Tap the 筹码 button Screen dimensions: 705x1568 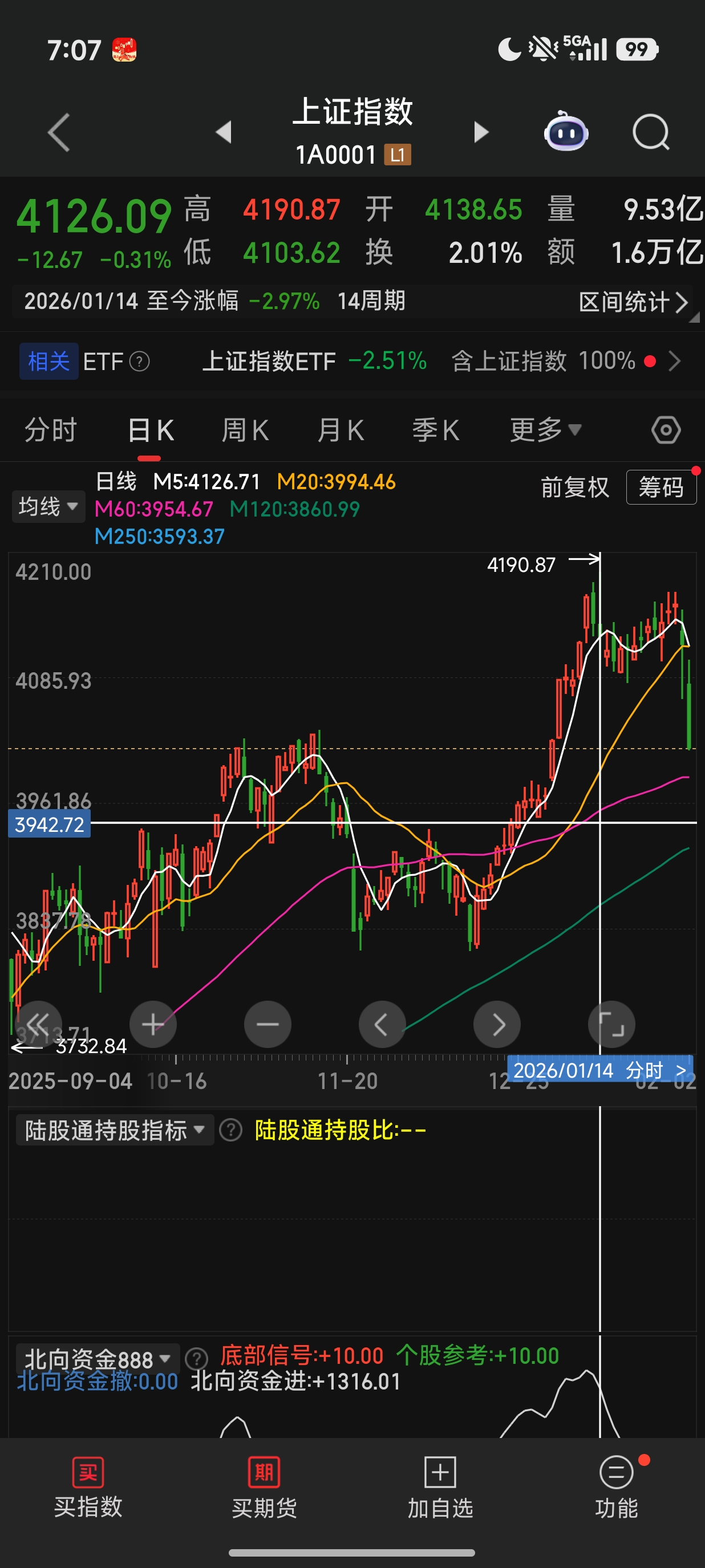point(661,488)
